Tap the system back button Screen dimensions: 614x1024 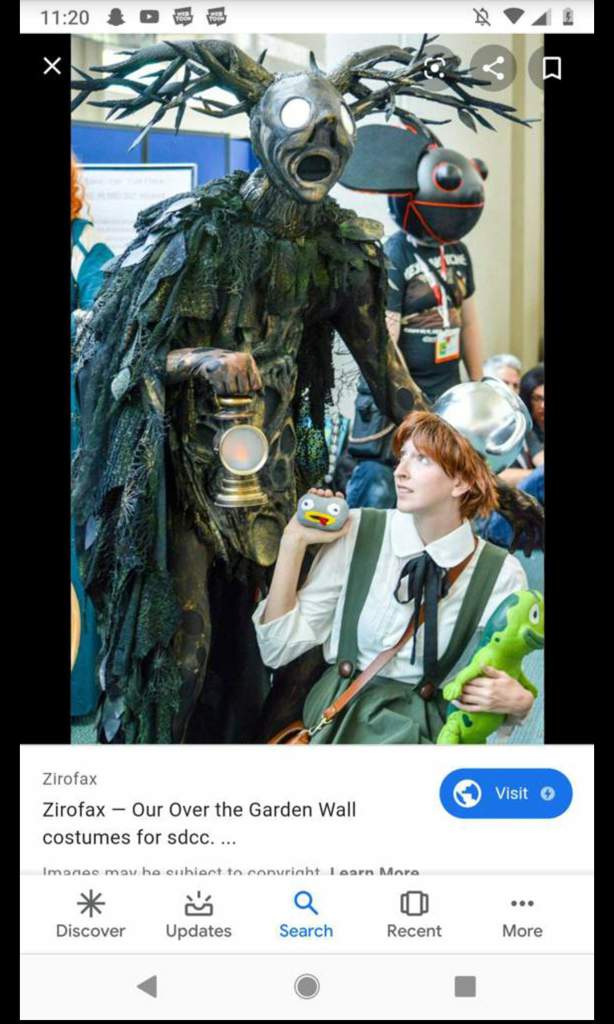[x=147, y=986]
